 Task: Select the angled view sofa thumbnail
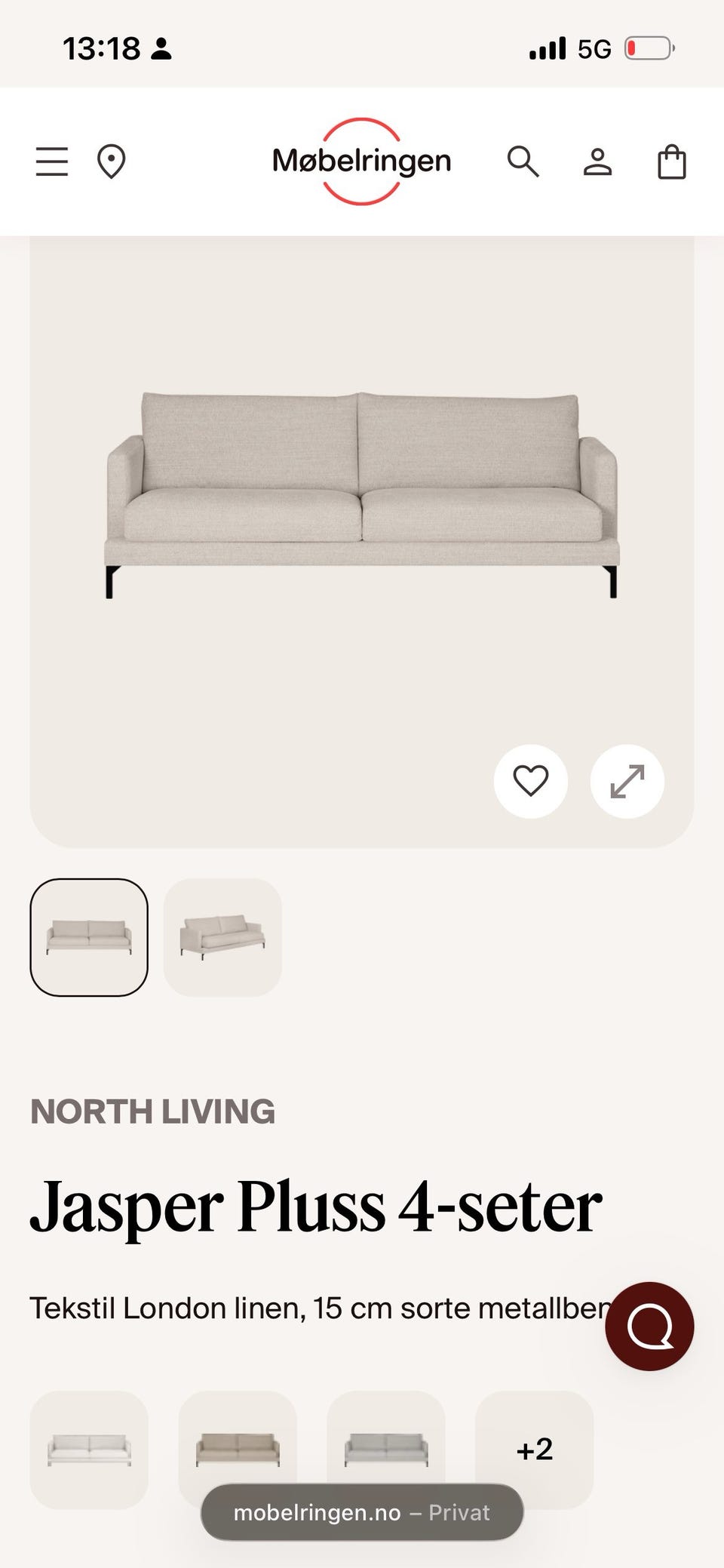(222, 937)
